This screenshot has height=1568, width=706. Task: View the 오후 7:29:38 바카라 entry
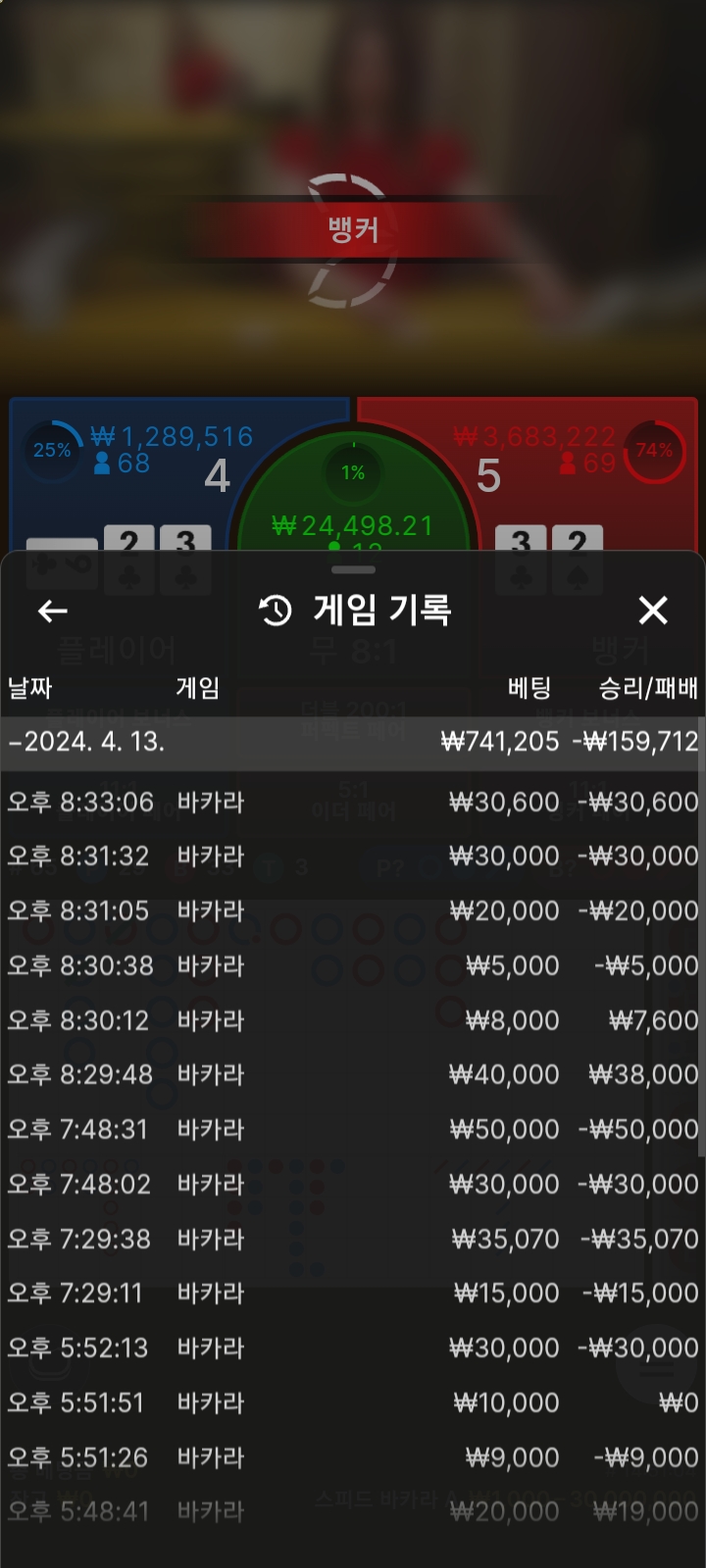click(x=351, y=1240)
